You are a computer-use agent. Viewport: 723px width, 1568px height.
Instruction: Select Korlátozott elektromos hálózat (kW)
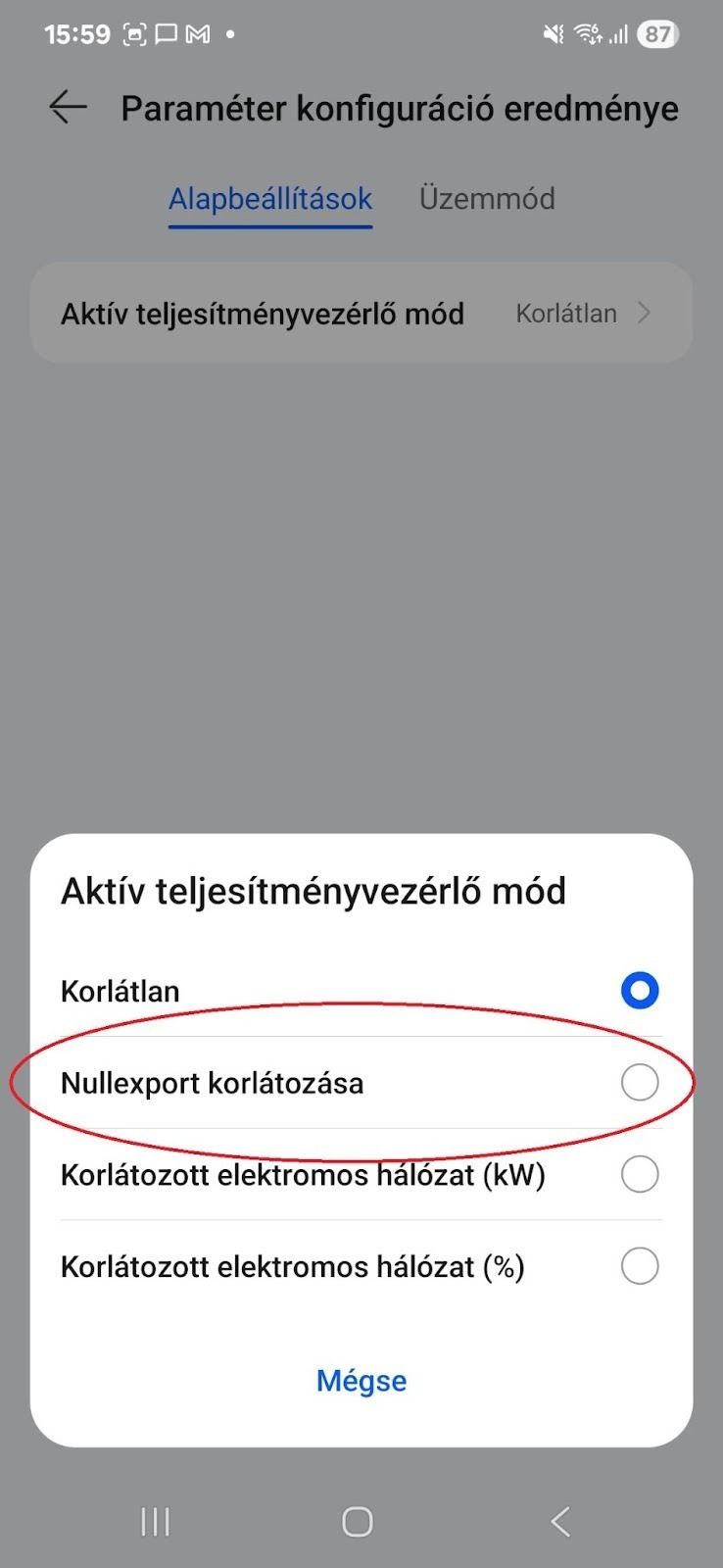(x=639, y=1174)
